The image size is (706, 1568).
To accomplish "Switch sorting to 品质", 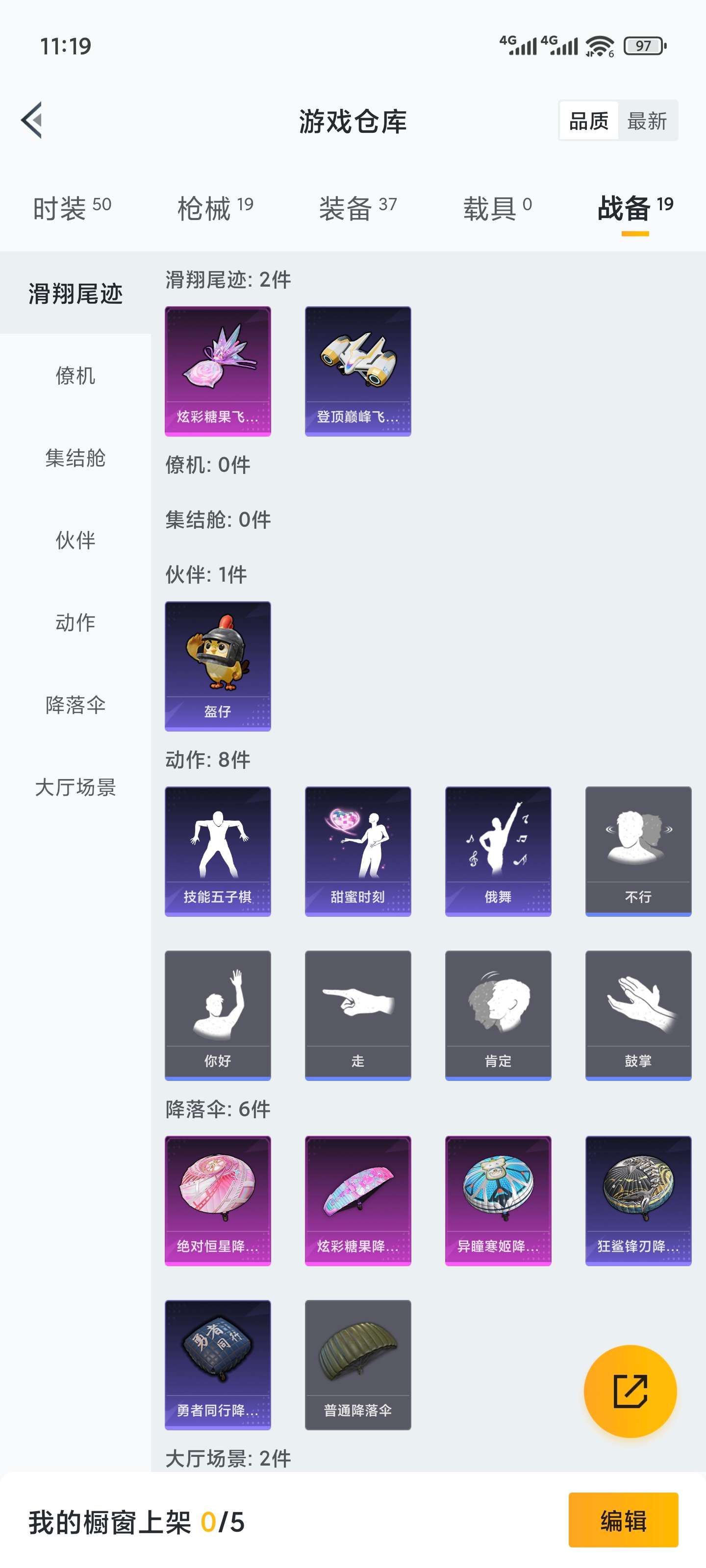I will 588,121.
